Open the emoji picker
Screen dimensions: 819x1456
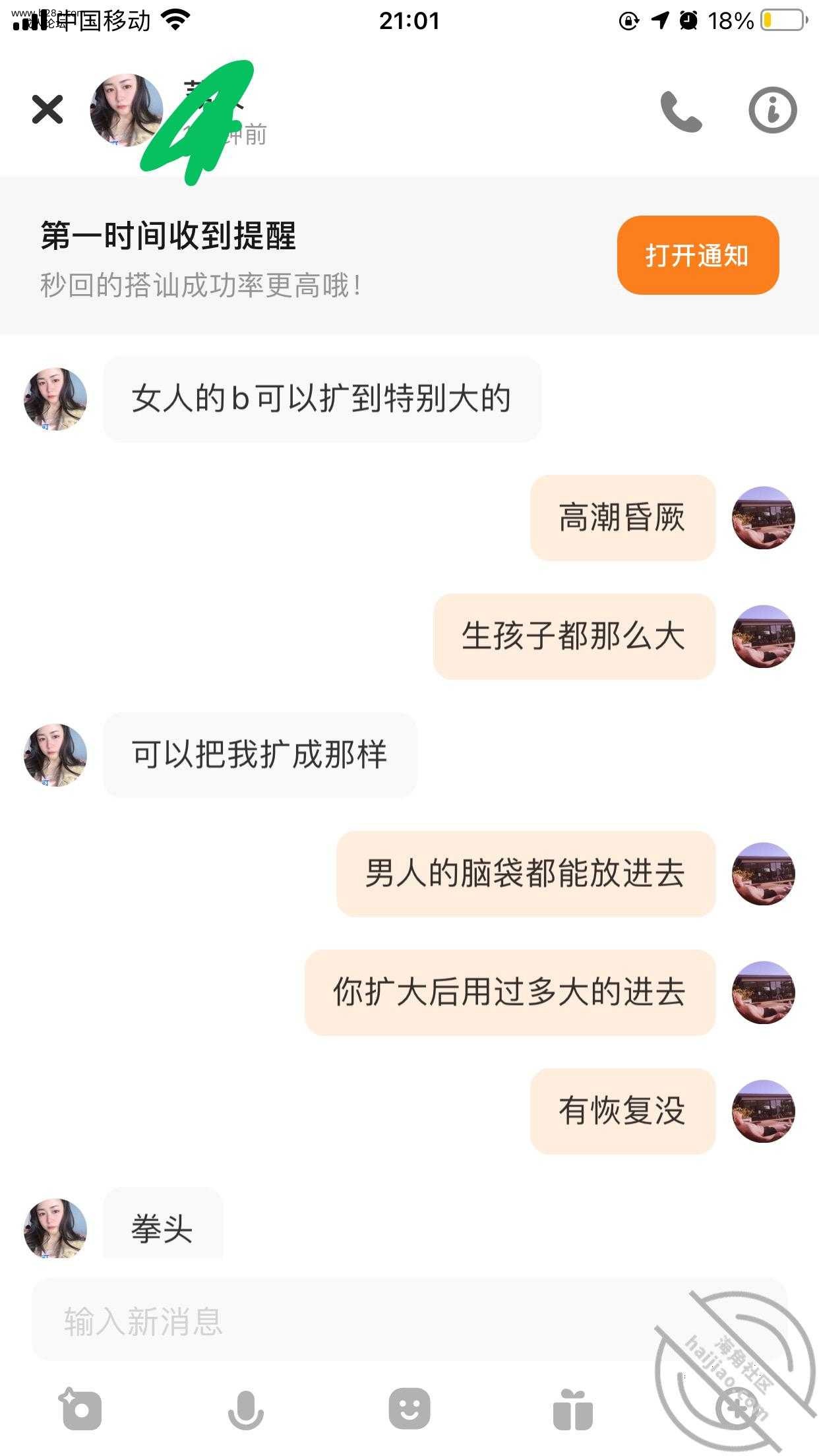[409, 1409]
